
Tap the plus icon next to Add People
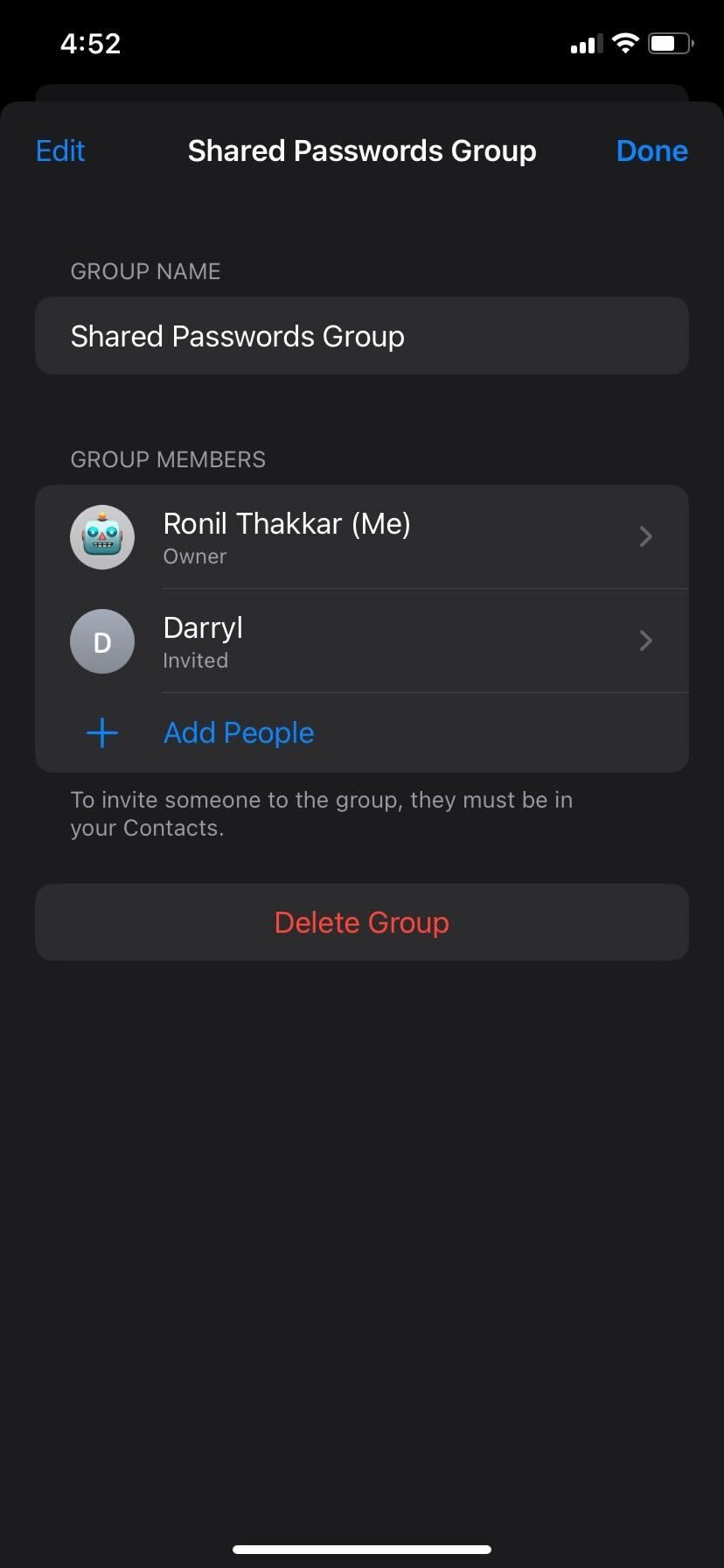click(101, 732)
